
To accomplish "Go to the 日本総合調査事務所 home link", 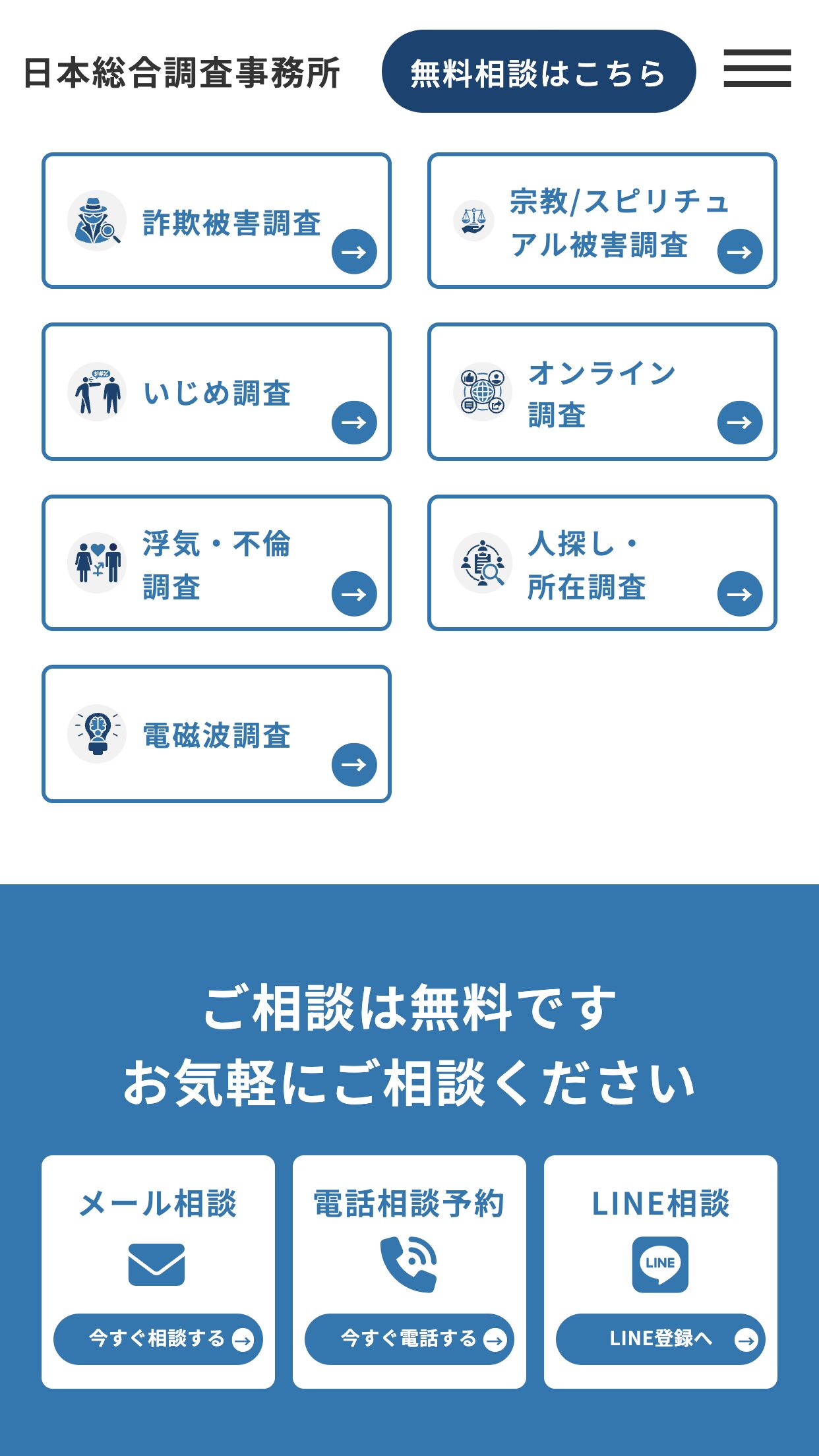I will click(x=182, y=72).
